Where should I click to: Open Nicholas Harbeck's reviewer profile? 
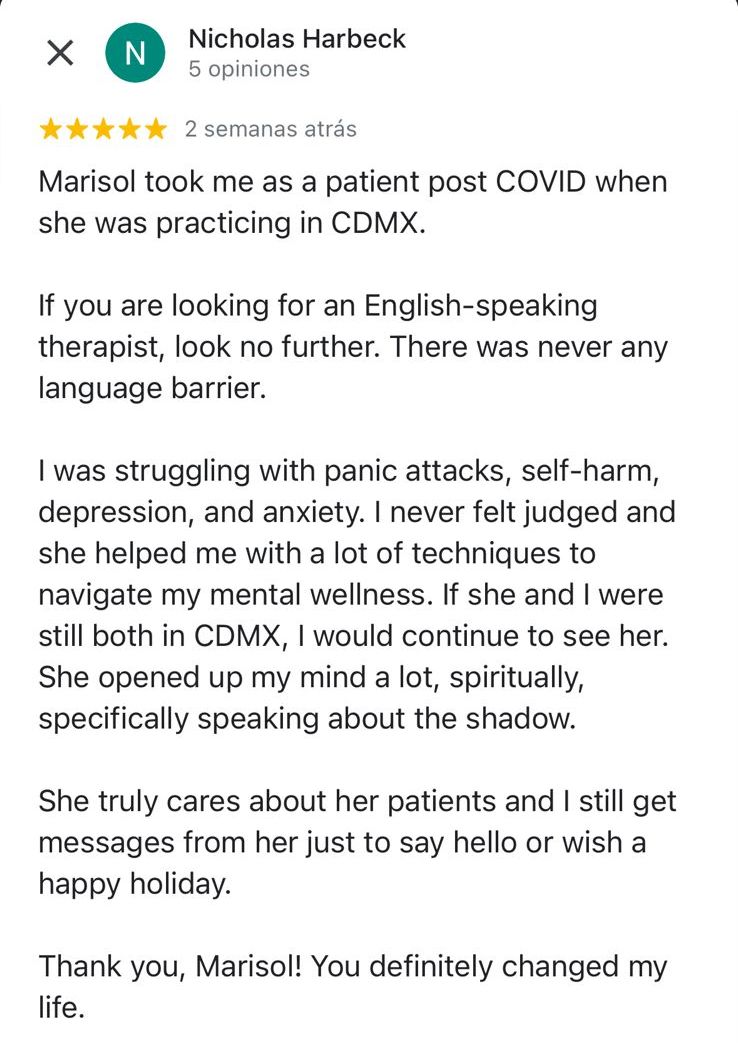pos(296,40)
